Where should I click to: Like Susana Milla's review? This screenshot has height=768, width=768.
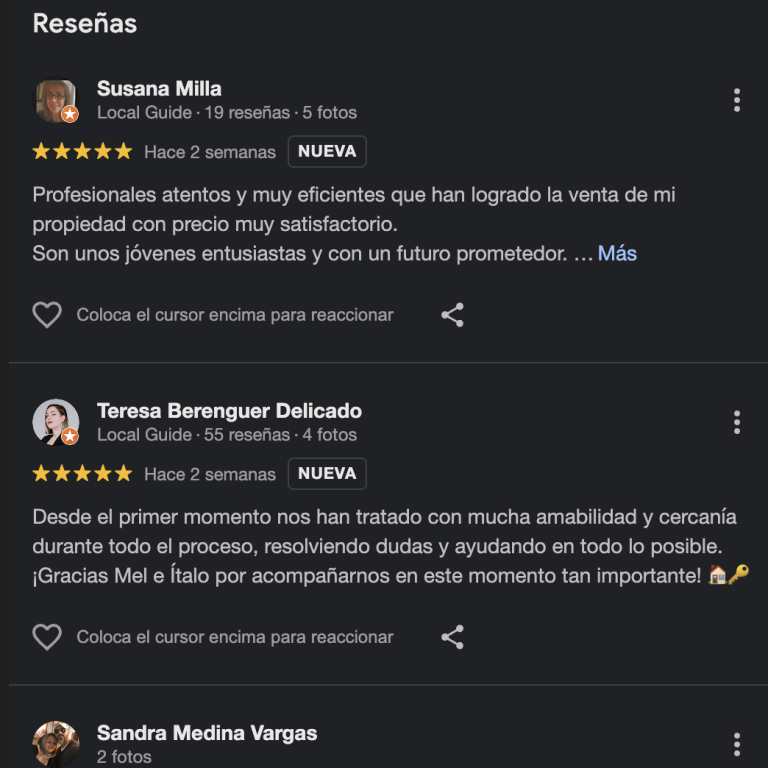[47, 315]
